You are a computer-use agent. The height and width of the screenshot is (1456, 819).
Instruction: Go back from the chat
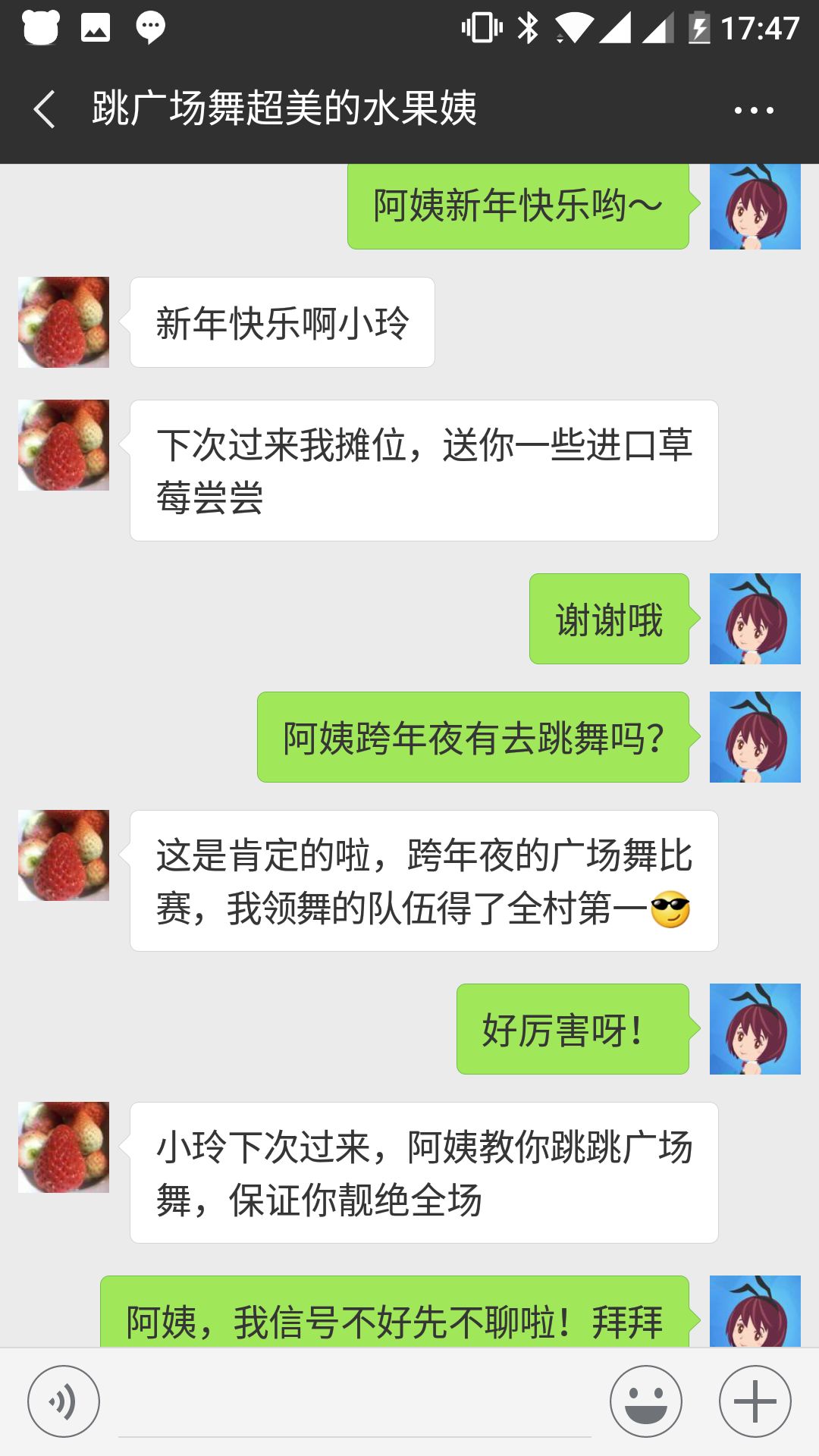pos(45,109)
